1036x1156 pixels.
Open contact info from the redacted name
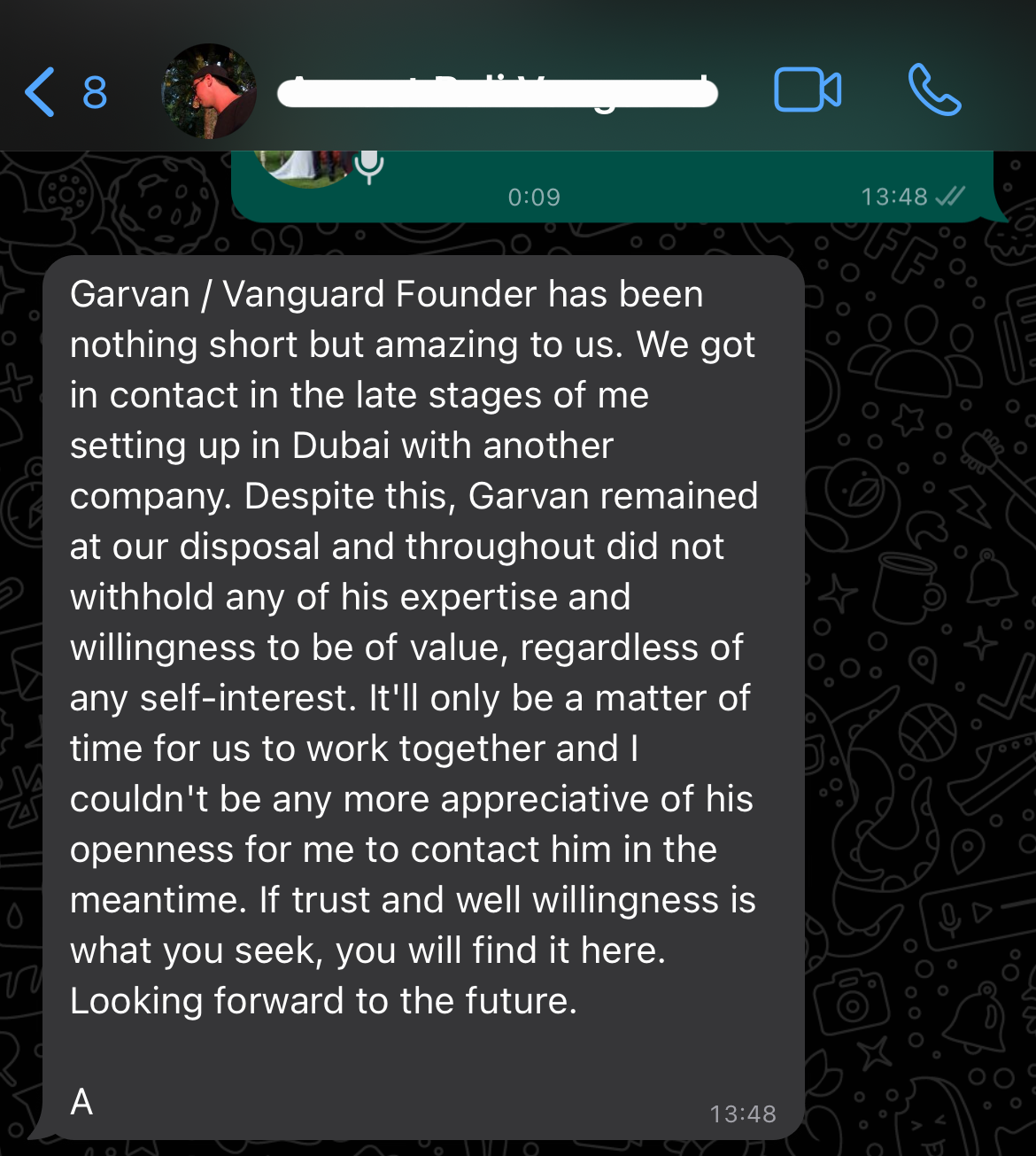click(497, 92)
